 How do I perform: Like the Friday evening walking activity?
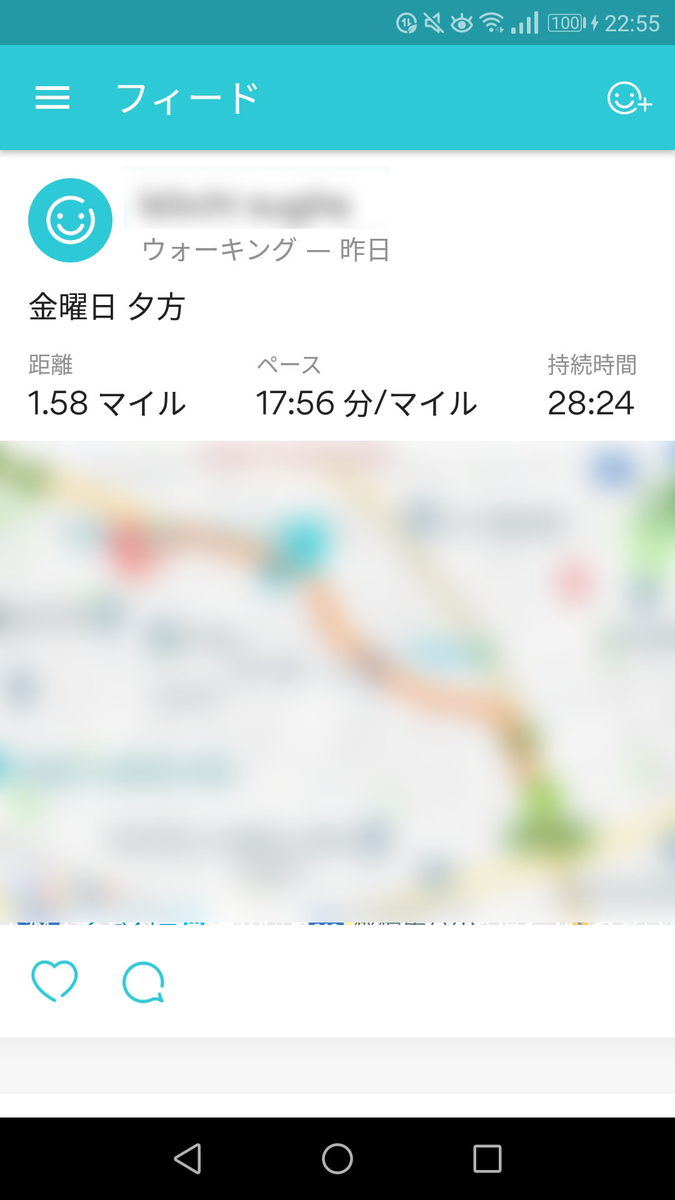coord(54,981)
